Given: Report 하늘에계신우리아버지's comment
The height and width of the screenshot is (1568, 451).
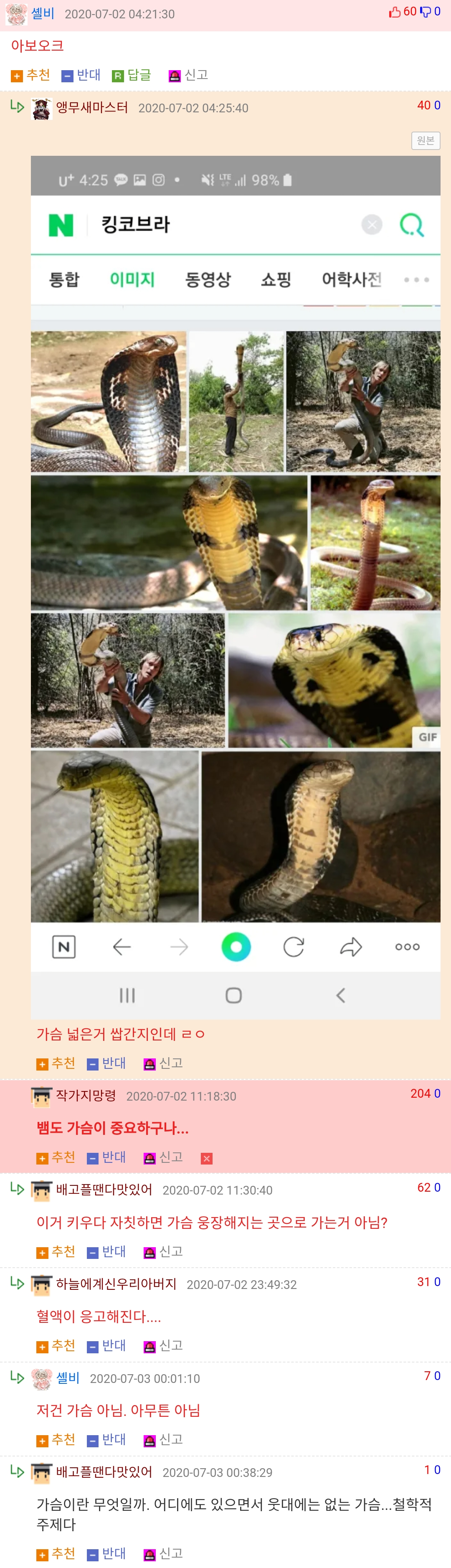Looking at the screenshot, I should point(163,1345).
